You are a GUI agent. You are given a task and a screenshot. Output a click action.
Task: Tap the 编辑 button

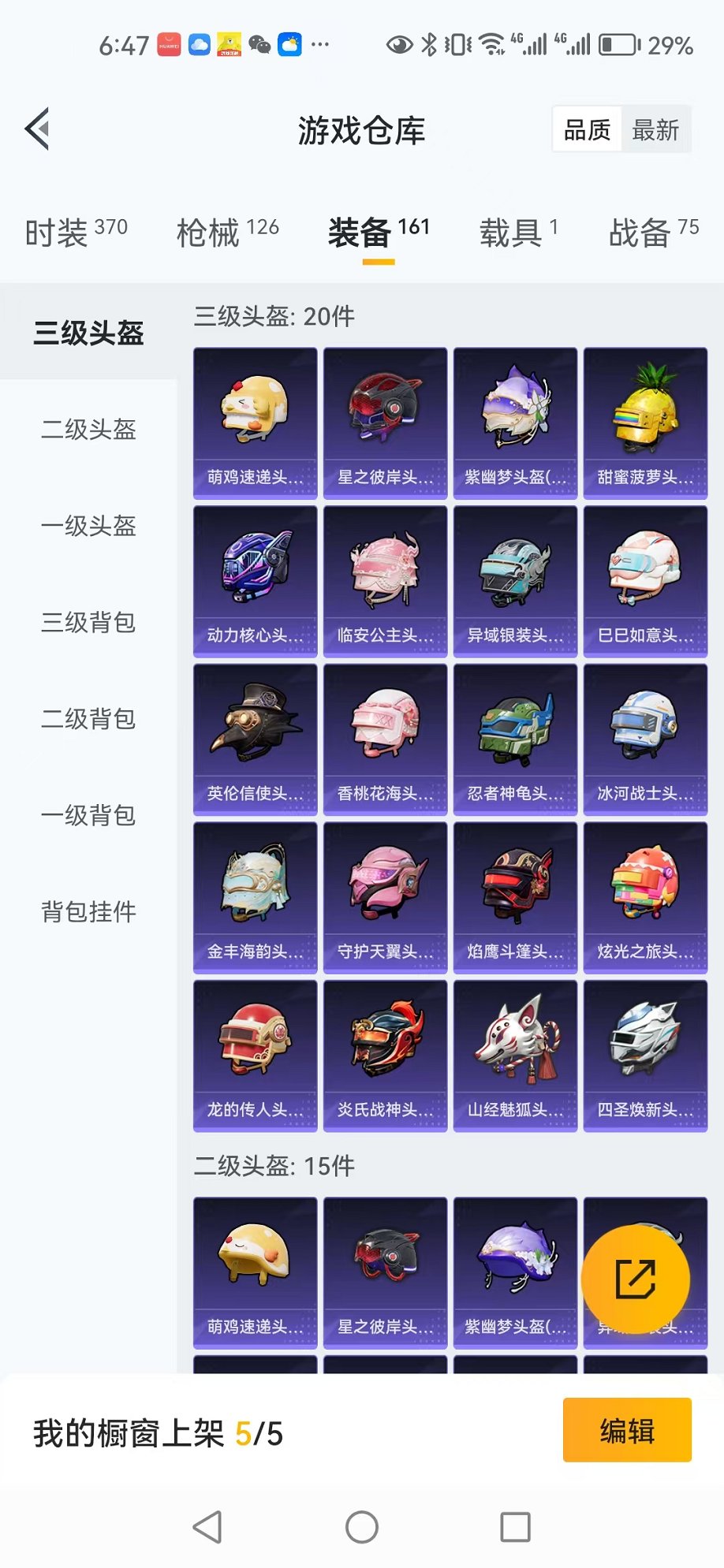pos(627,1430)
